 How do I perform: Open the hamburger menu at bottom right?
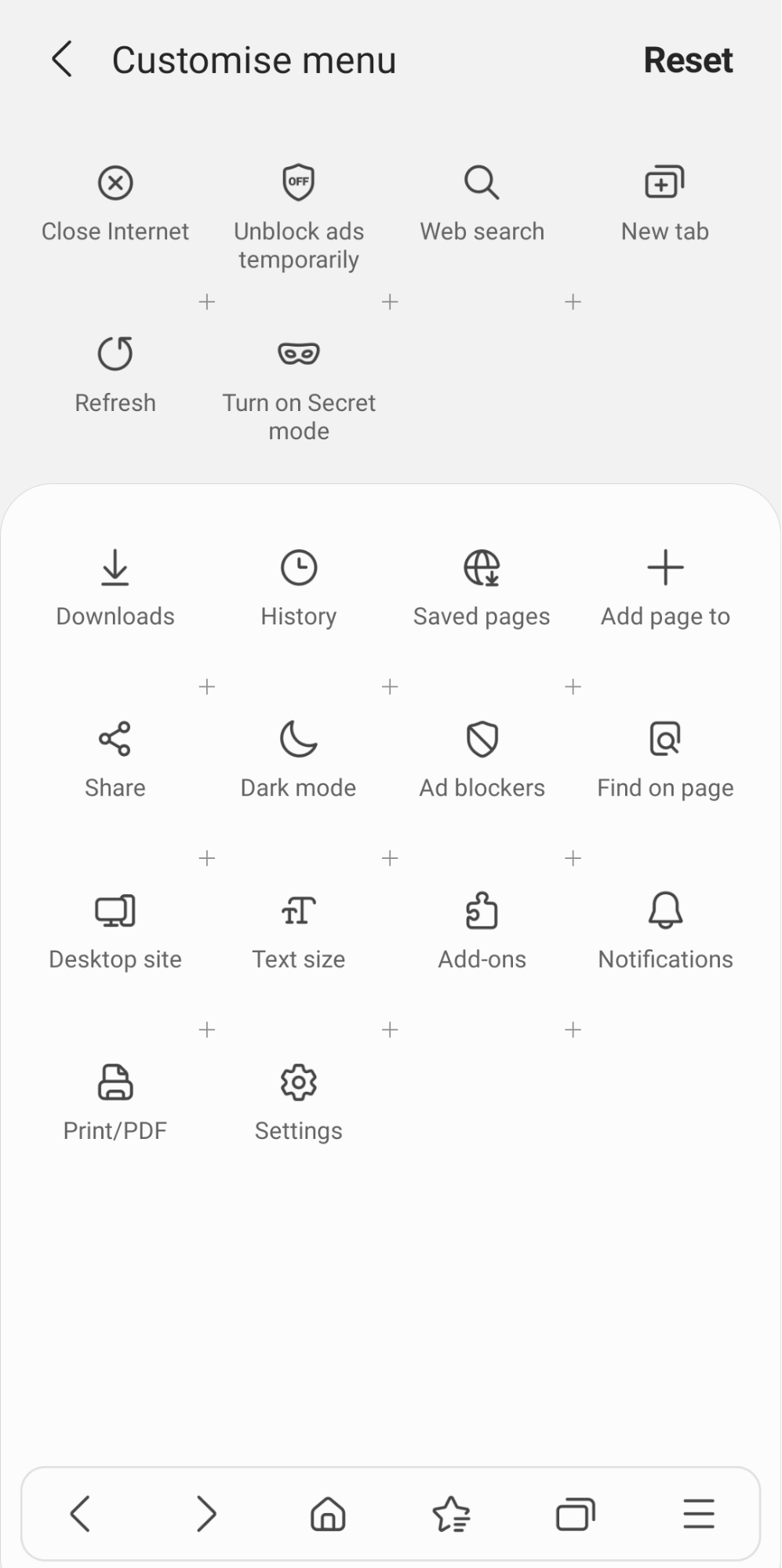tap(698, 1513)
